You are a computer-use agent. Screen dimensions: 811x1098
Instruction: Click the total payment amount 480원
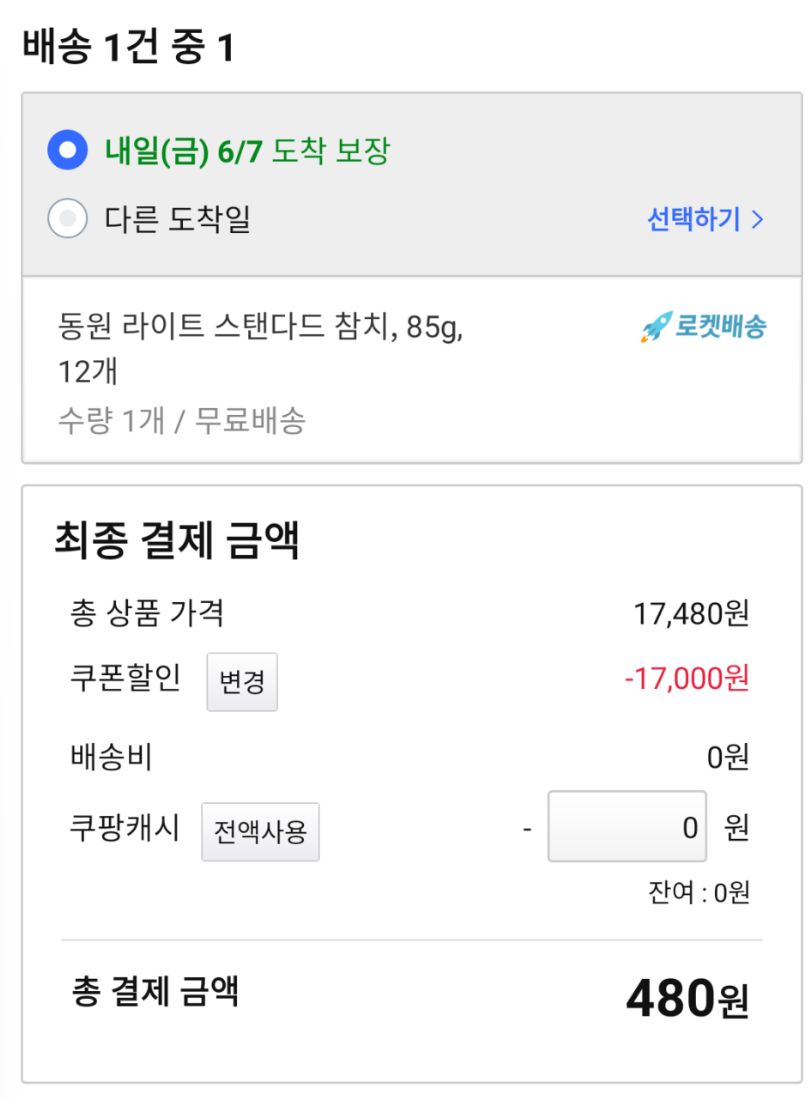pyautogui.click(x=686, y=995)
